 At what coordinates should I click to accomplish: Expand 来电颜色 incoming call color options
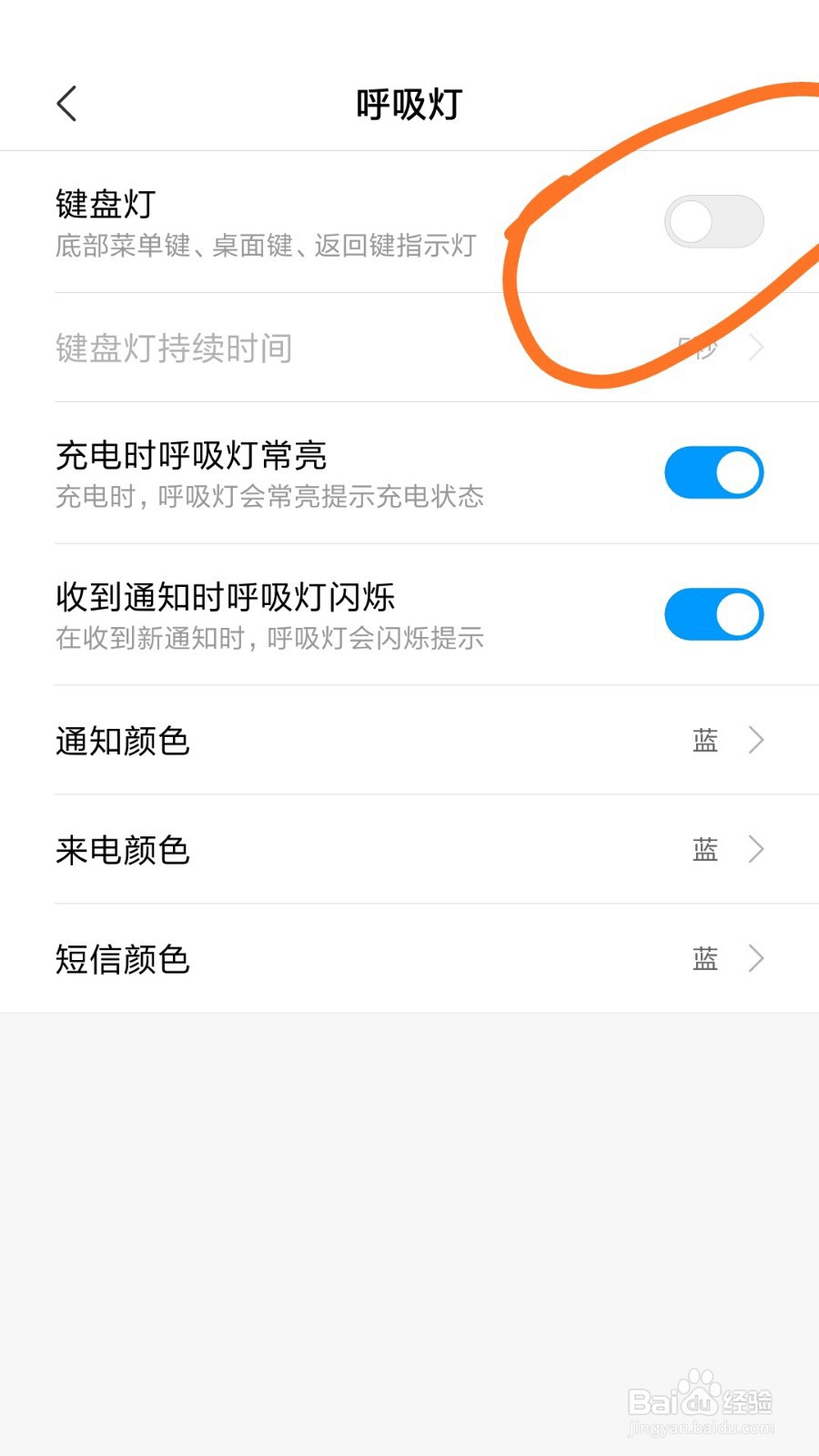755,850
